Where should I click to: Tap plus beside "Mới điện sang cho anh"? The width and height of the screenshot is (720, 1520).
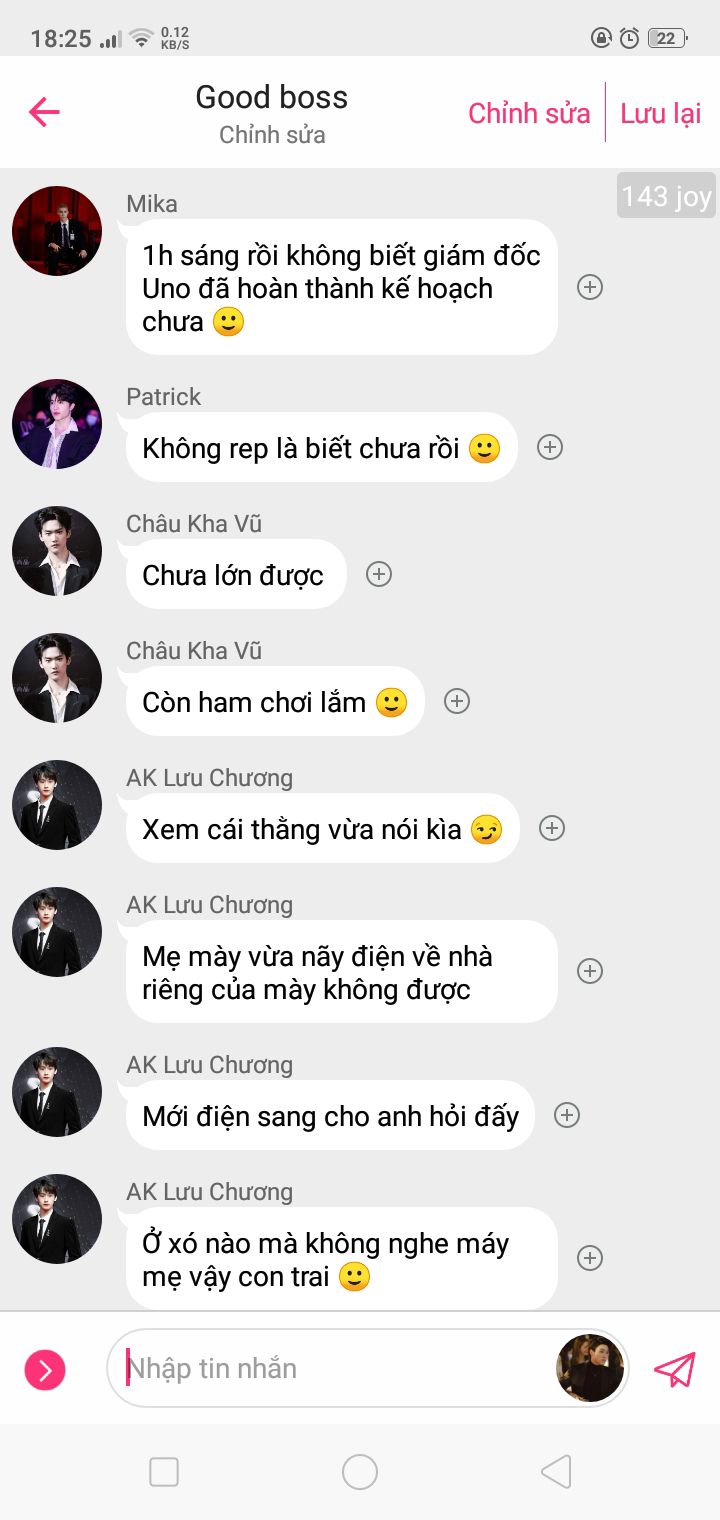point(567,1115)
